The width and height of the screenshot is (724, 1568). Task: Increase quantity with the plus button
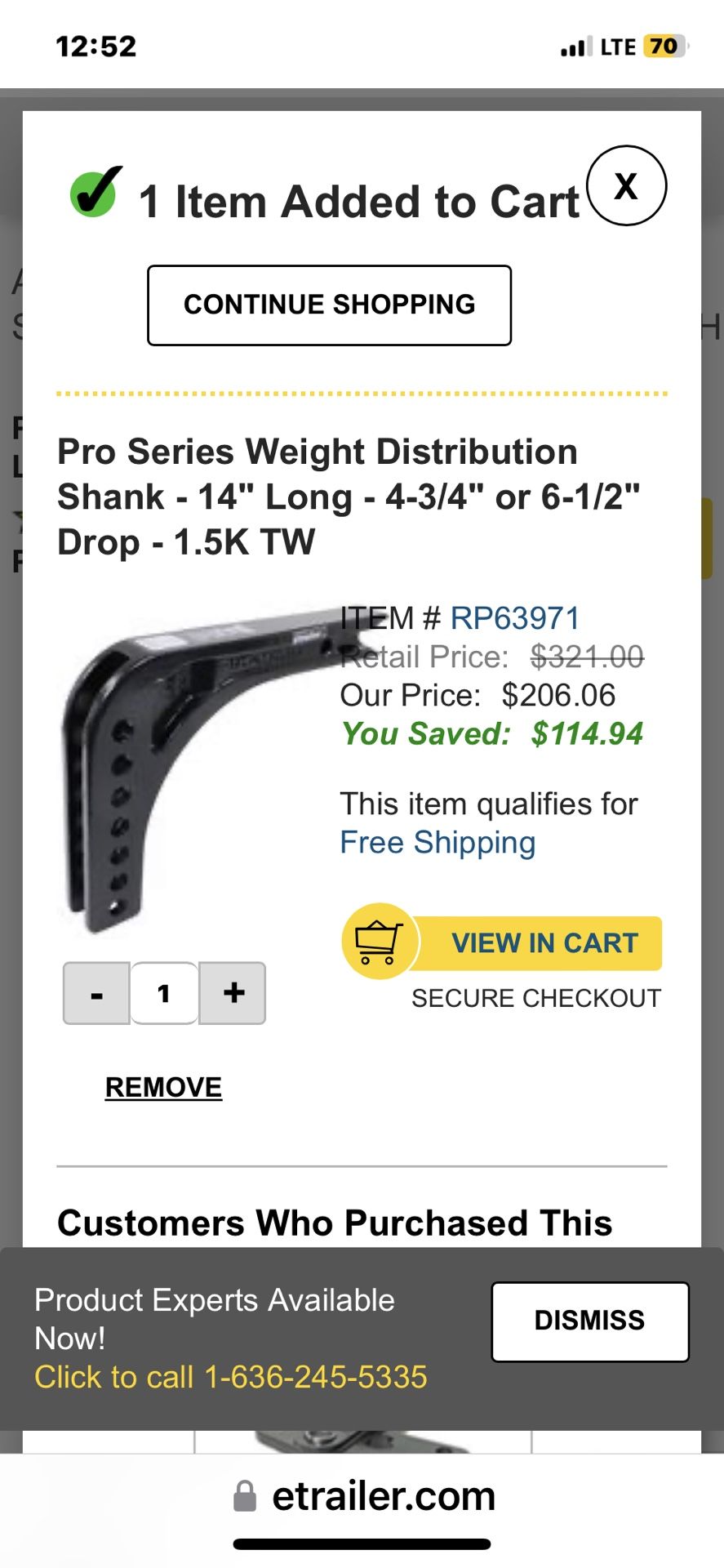233,993
